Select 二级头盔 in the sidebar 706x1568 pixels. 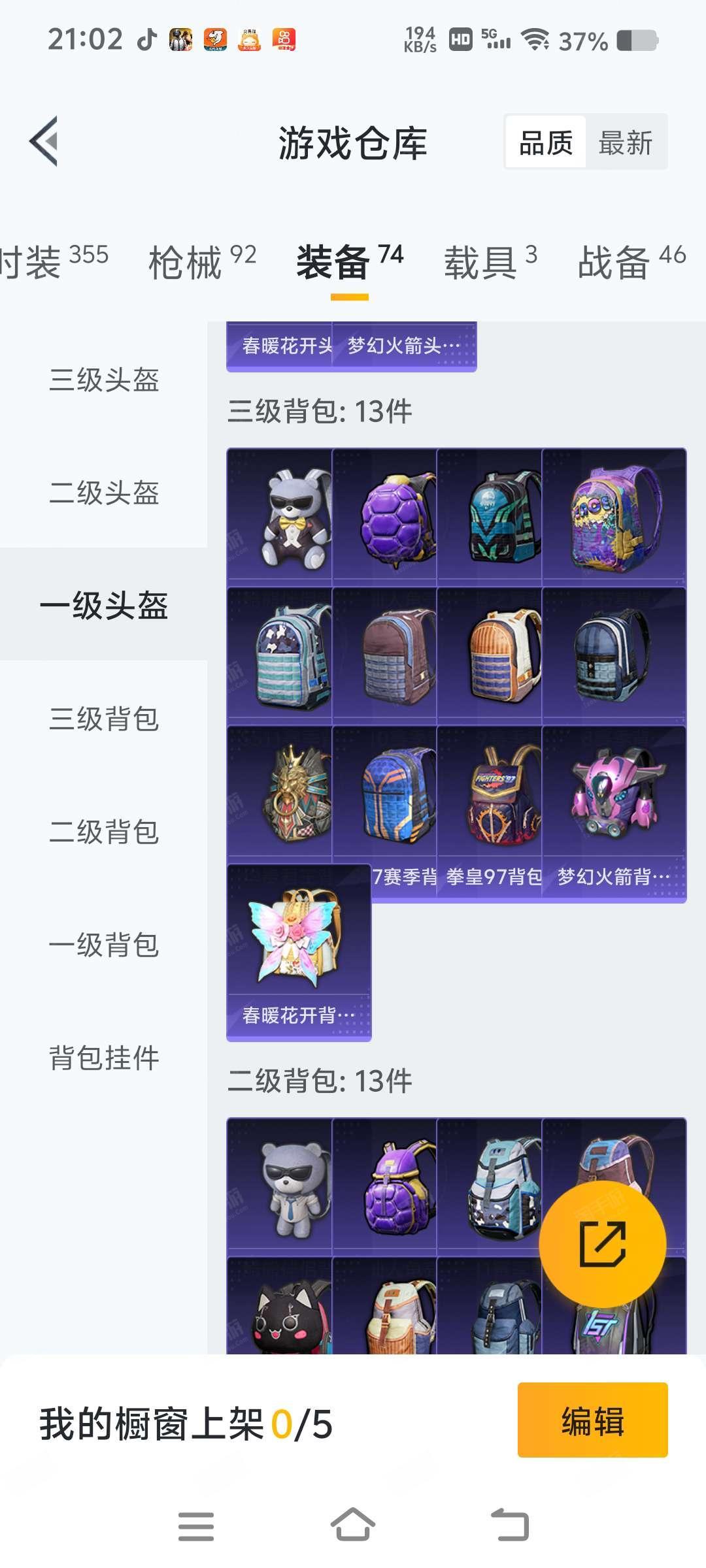pyautogui.click(x=104, y=493)
